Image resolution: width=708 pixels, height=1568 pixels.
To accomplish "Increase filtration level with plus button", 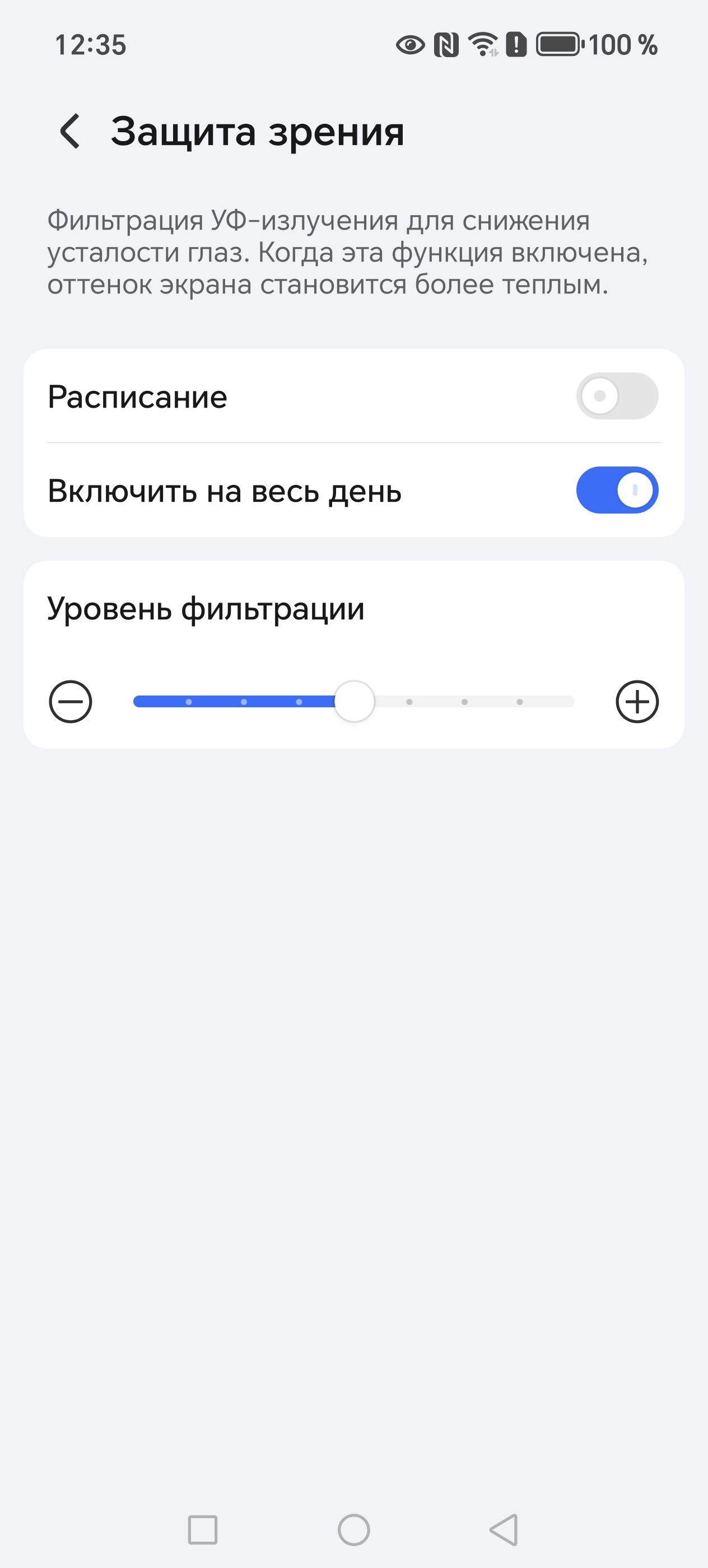I will 637,701.
